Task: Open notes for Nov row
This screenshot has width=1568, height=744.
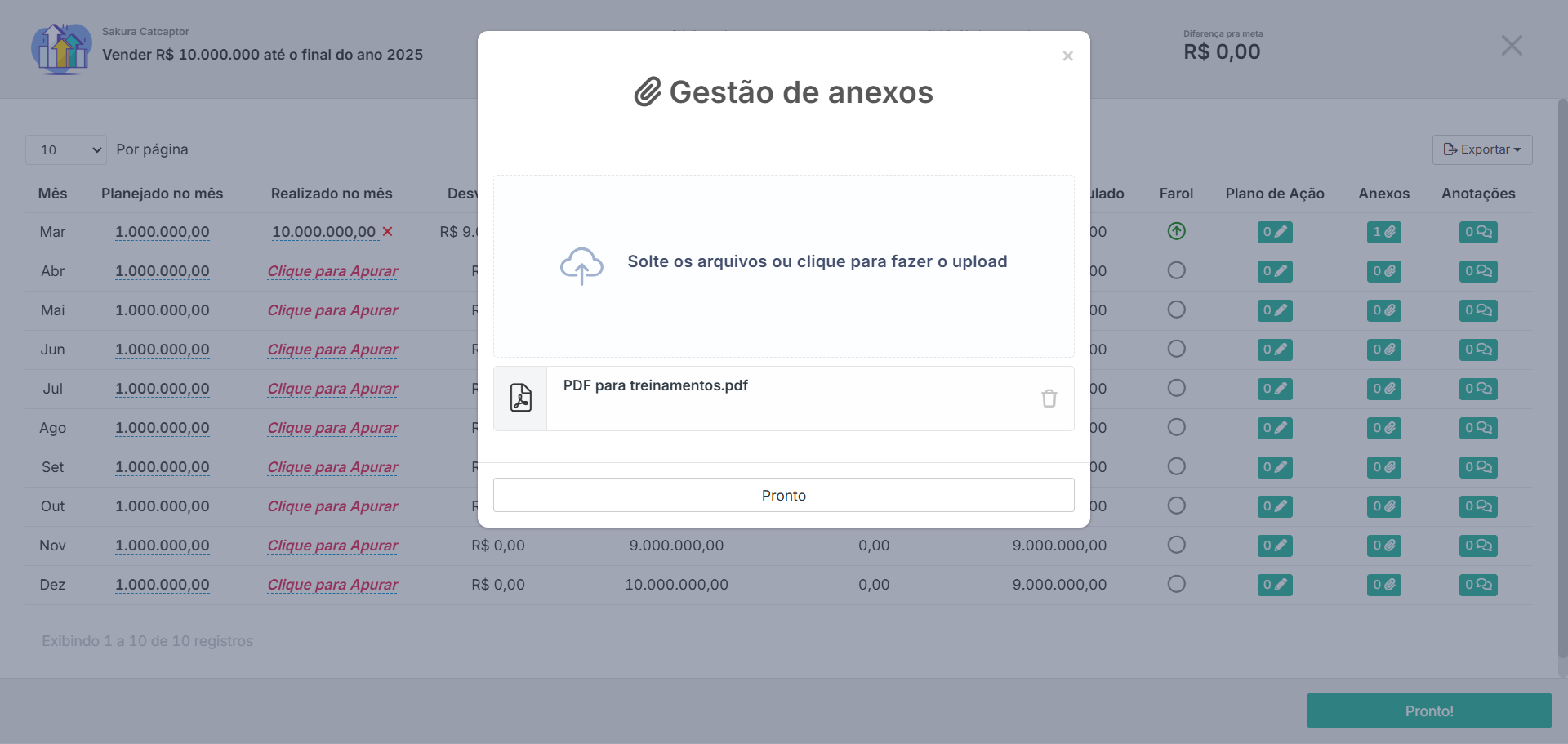Action: [1477, 546]
